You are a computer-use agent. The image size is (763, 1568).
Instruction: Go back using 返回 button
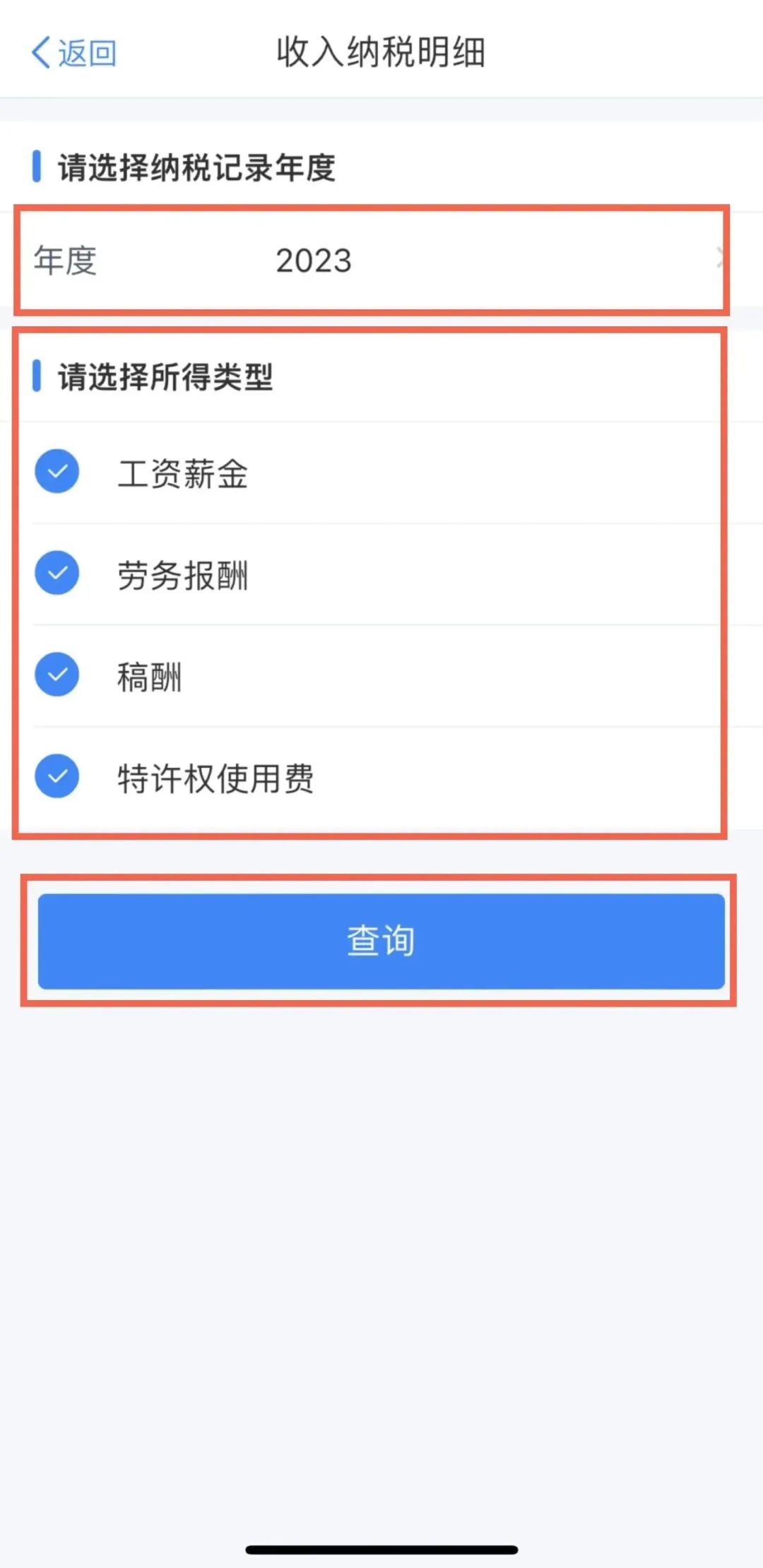point(74,53)
